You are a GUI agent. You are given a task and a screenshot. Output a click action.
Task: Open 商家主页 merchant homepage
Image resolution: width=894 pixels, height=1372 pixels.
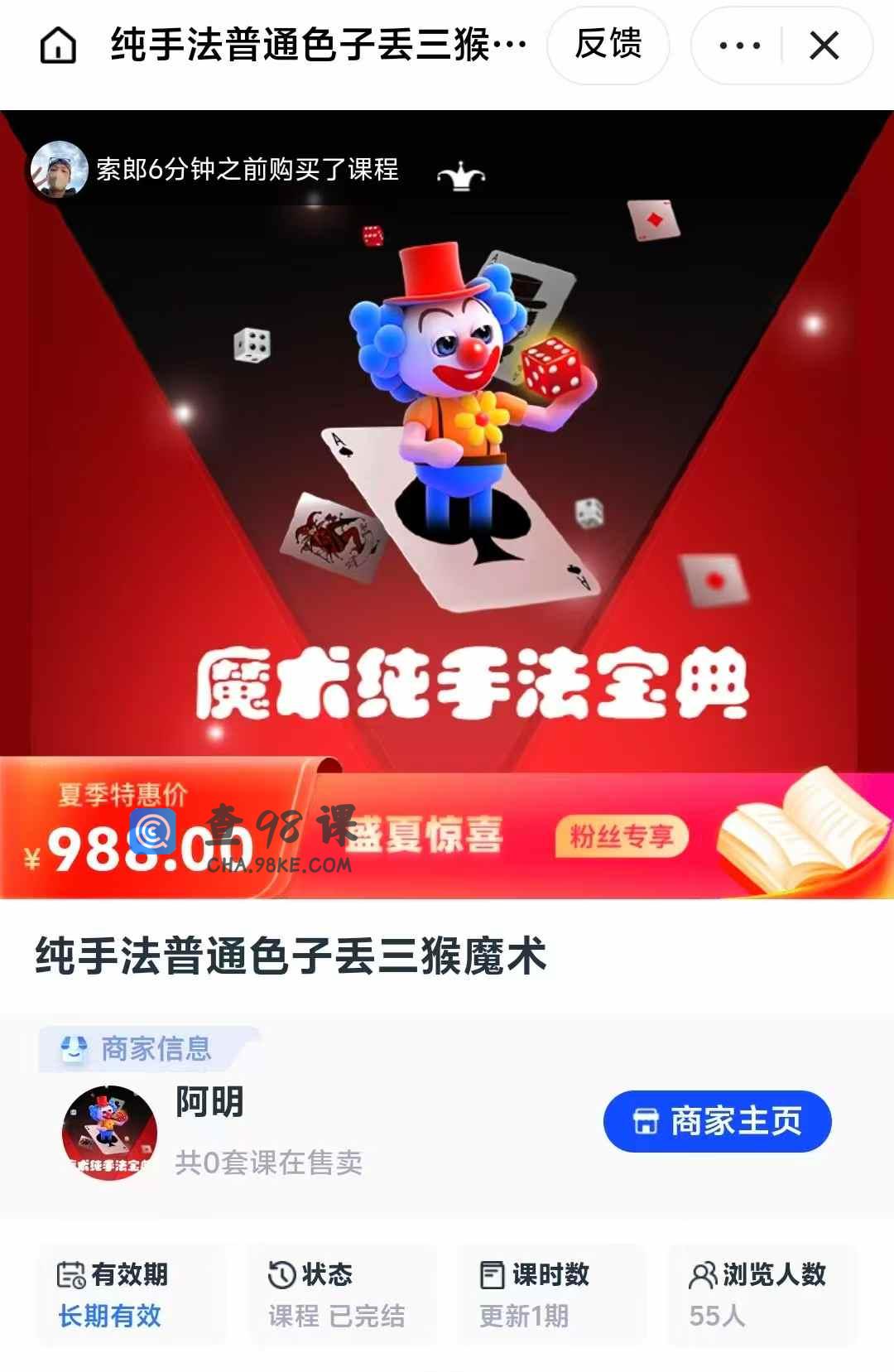717,1121
